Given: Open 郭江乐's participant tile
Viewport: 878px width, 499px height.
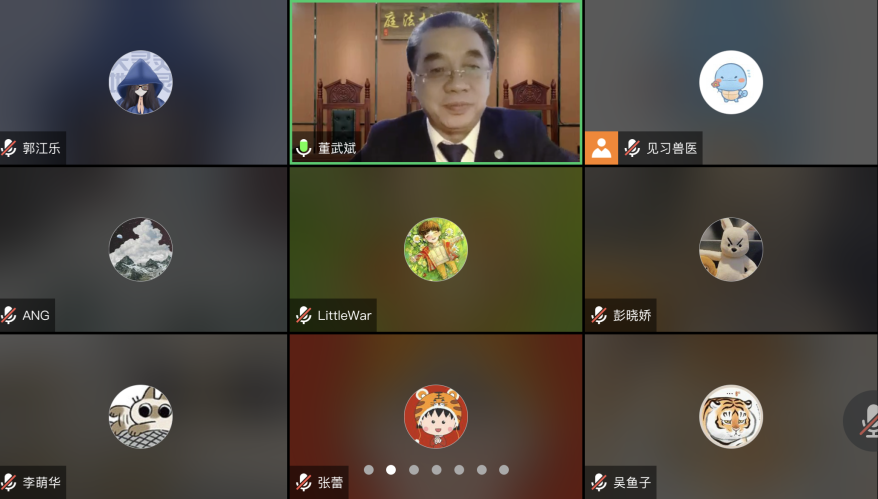Looking at the screenshot, I should [142, 82].
